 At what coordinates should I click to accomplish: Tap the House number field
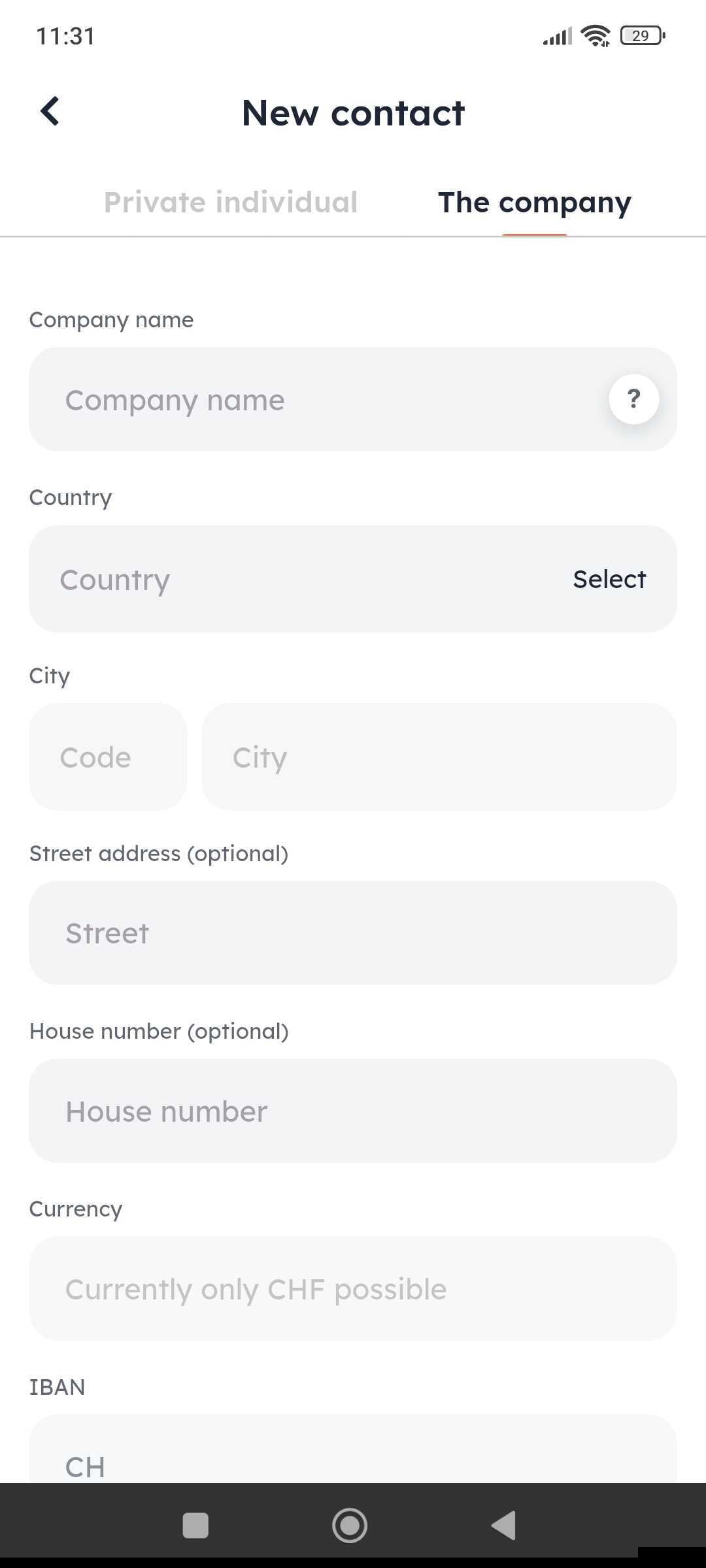[x=353, y=1111]
